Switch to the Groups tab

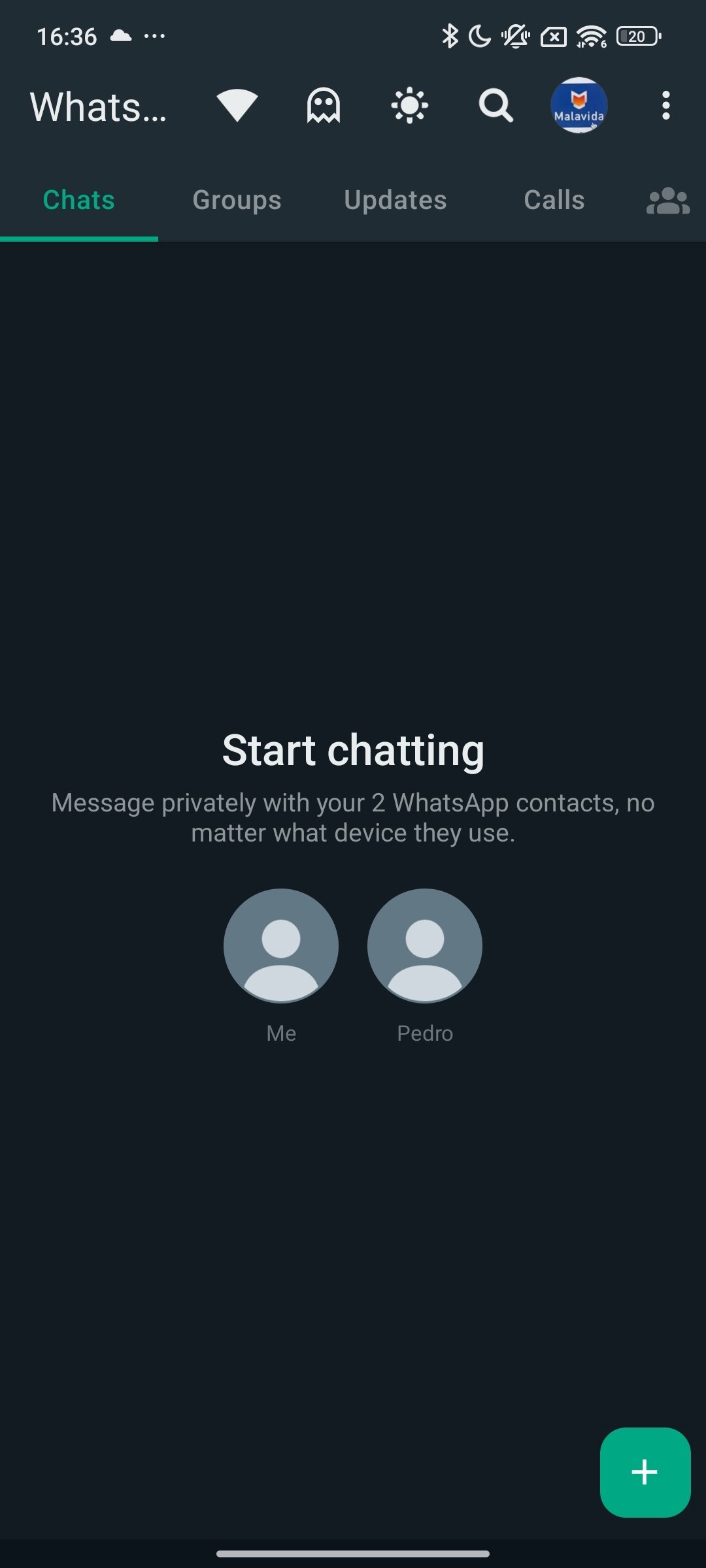point(237,200)
